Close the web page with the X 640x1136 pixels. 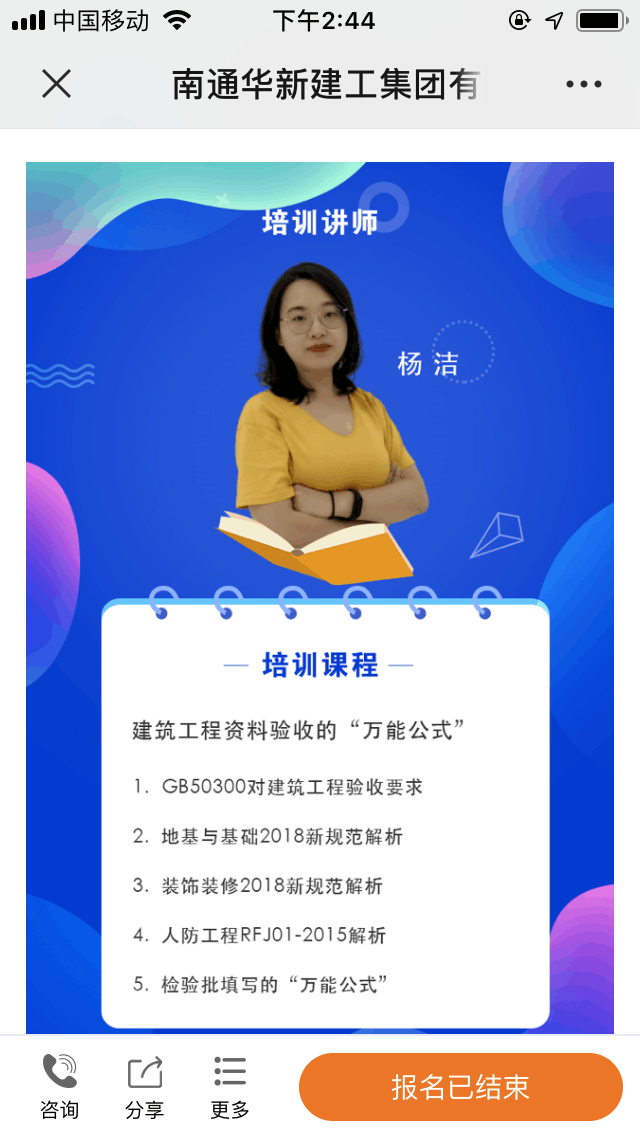point(57,84)
